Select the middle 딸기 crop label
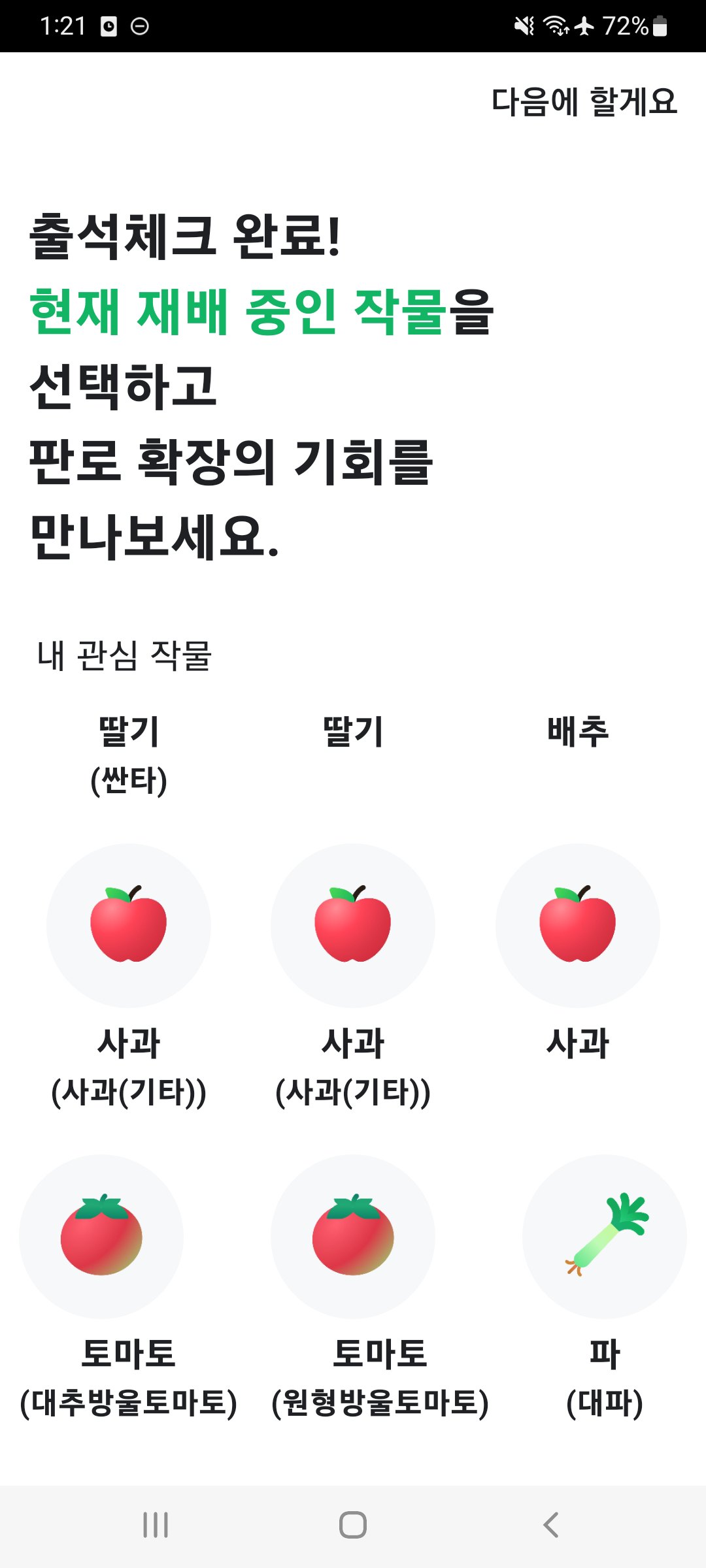This screenshot has height=1568, width=706. 353,732
